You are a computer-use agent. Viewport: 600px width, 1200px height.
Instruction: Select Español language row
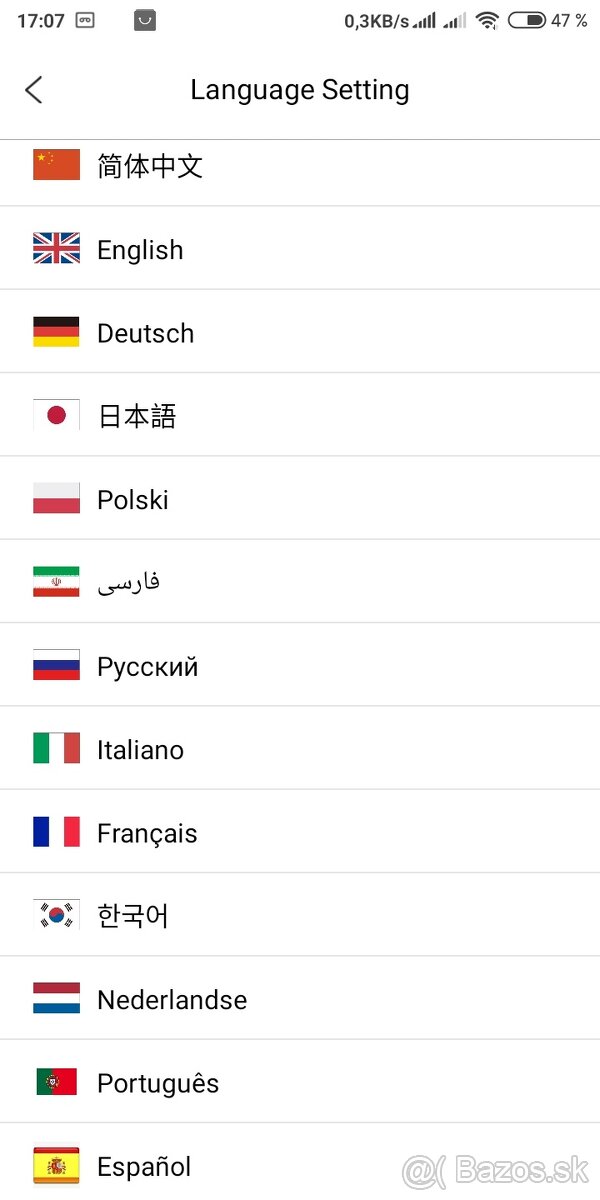click(144, 1166)
